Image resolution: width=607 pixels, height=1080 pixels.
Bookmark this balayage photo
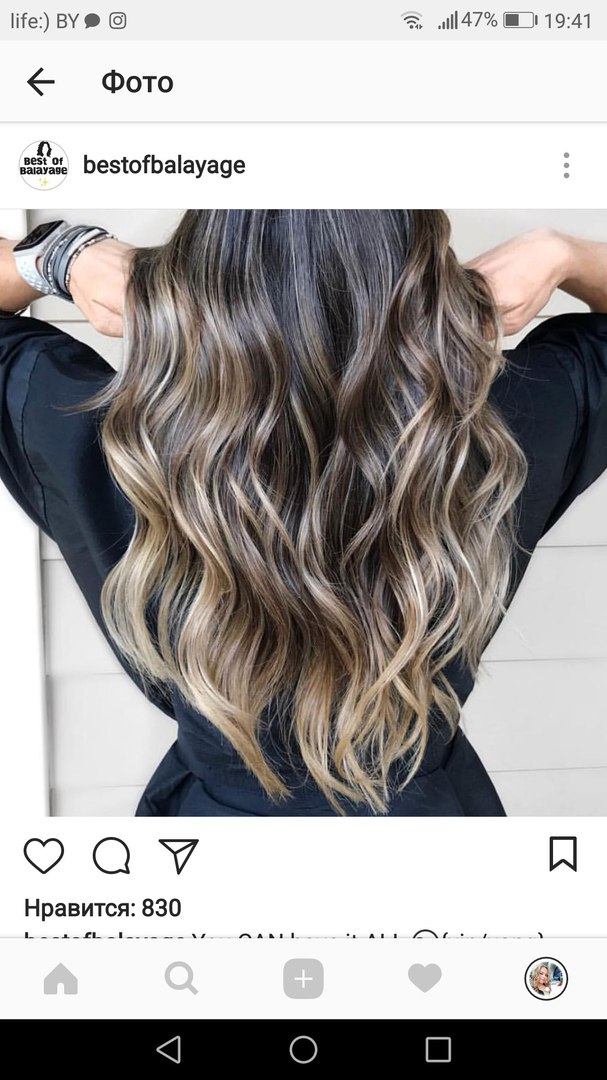pyautogui.click(x=563, y=854)
